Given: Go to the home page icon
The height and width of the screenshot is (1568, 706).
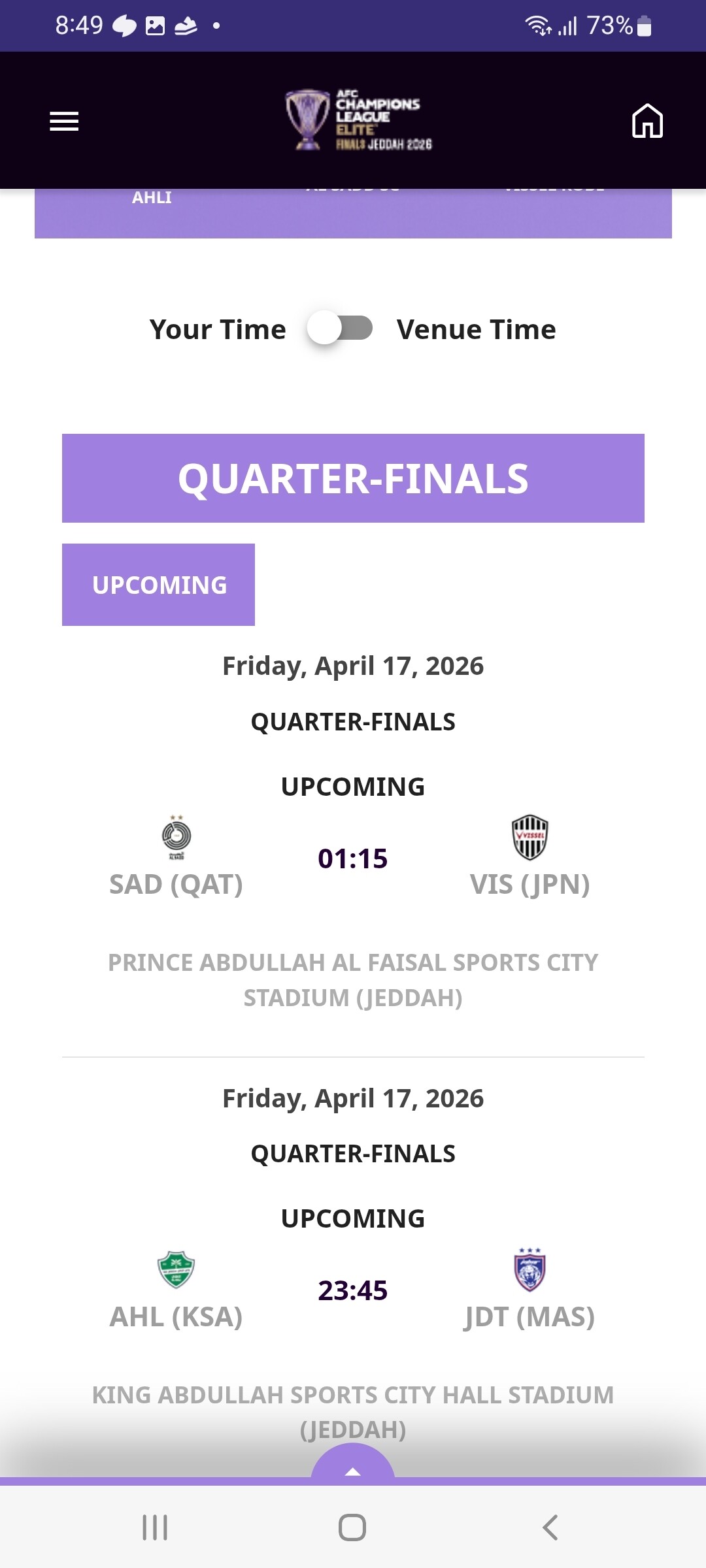Looking at the screenshot, I should (647, 121).
